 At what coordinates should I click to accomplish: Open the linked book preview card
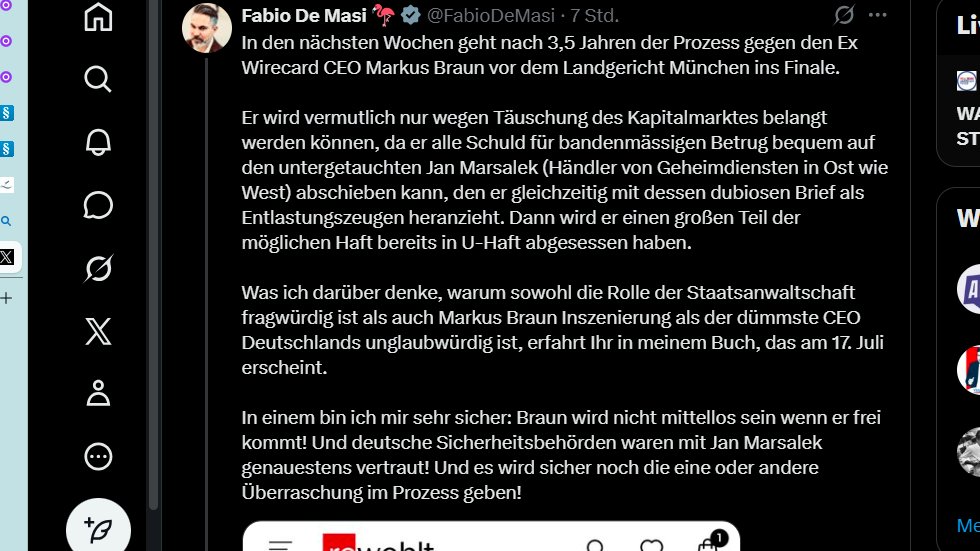[x=490, y=538]
